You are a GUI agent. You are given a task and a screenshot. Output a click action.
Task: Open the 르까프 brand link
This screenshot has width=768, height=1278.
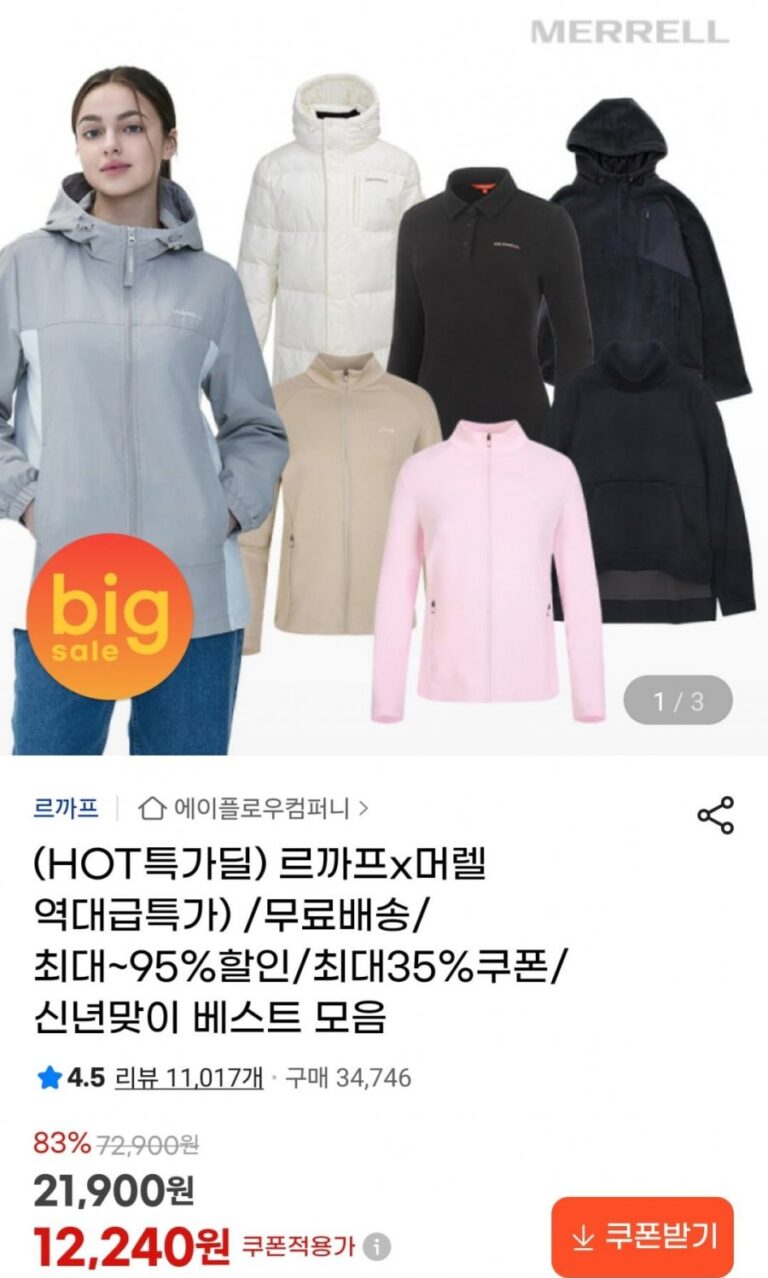click(66, 807)
